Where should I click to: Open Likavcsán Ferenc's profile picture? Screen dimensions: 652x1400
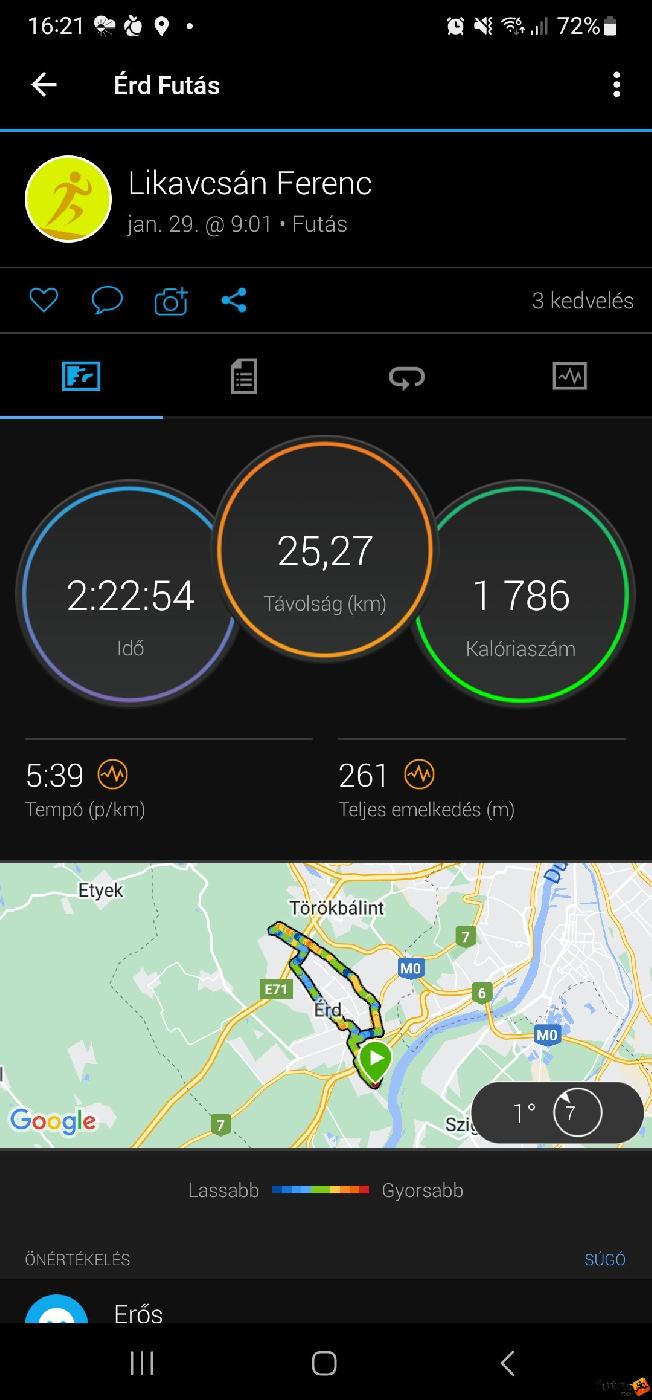pyautogui.click(x=68, y=199)
